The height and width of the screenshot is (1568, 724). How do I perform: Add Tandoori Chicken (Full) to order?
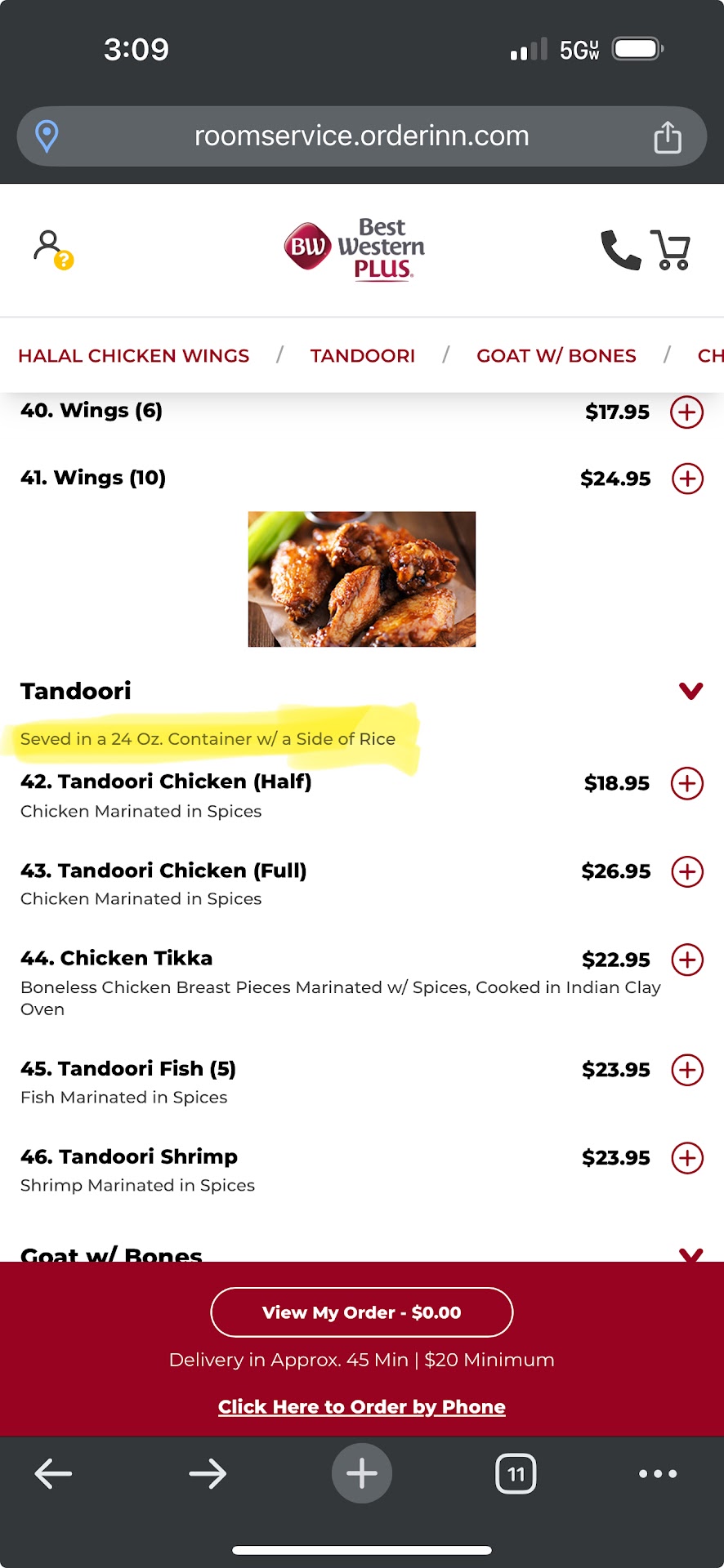point(687,871)
